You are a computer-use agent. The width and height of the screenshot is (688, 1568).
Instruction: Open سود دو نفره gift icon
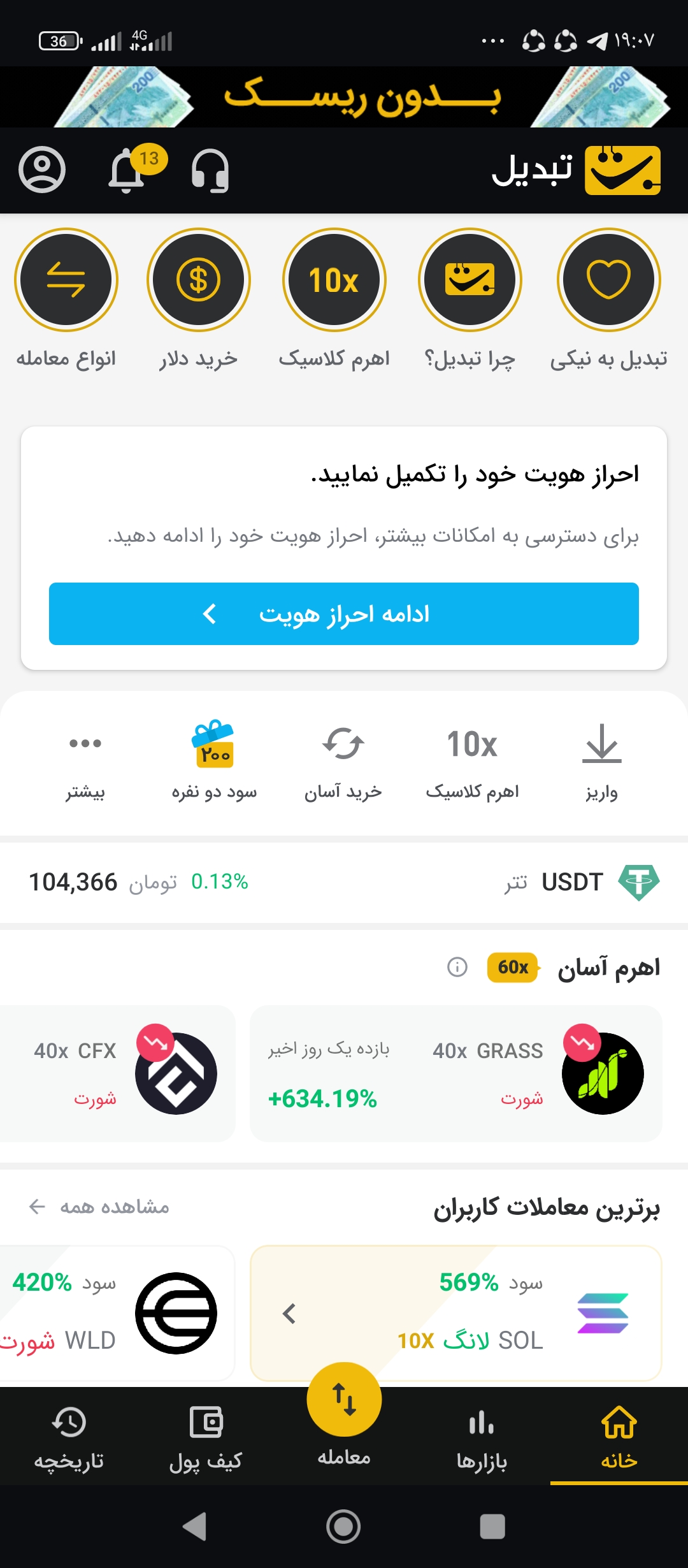(215, 749)
